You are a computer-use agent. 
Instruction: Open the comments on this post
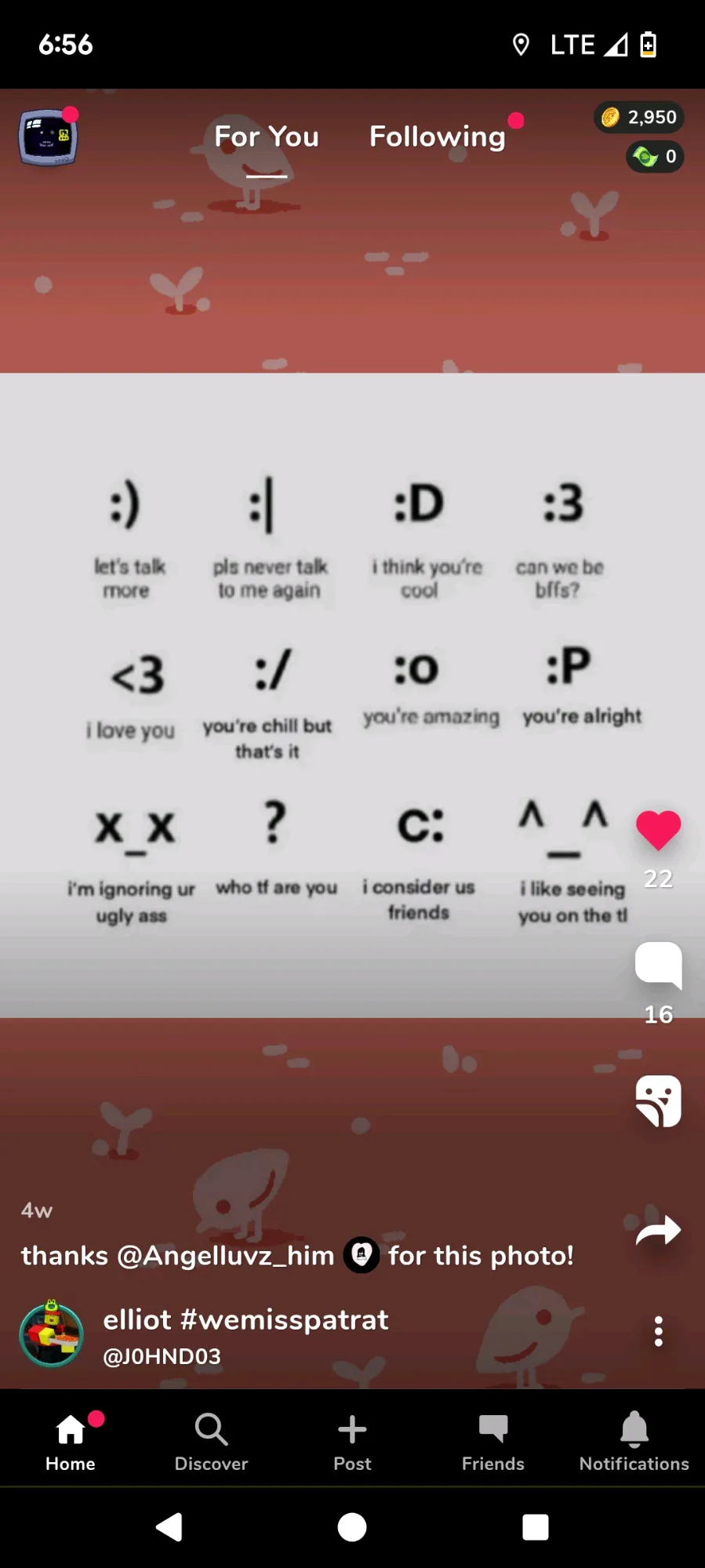point(658,965)
